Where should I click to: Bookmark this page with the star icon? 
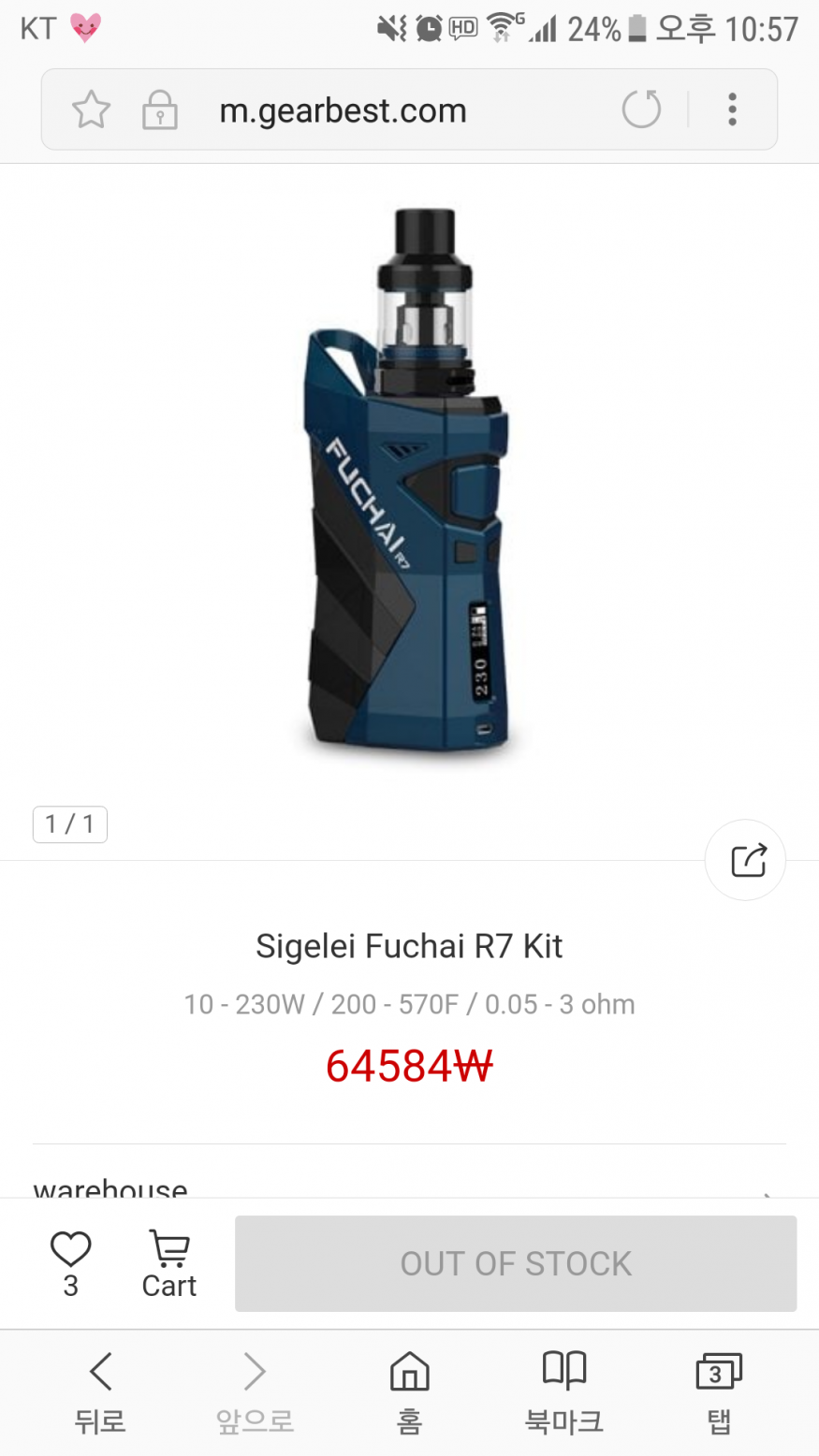pos(91,110)
